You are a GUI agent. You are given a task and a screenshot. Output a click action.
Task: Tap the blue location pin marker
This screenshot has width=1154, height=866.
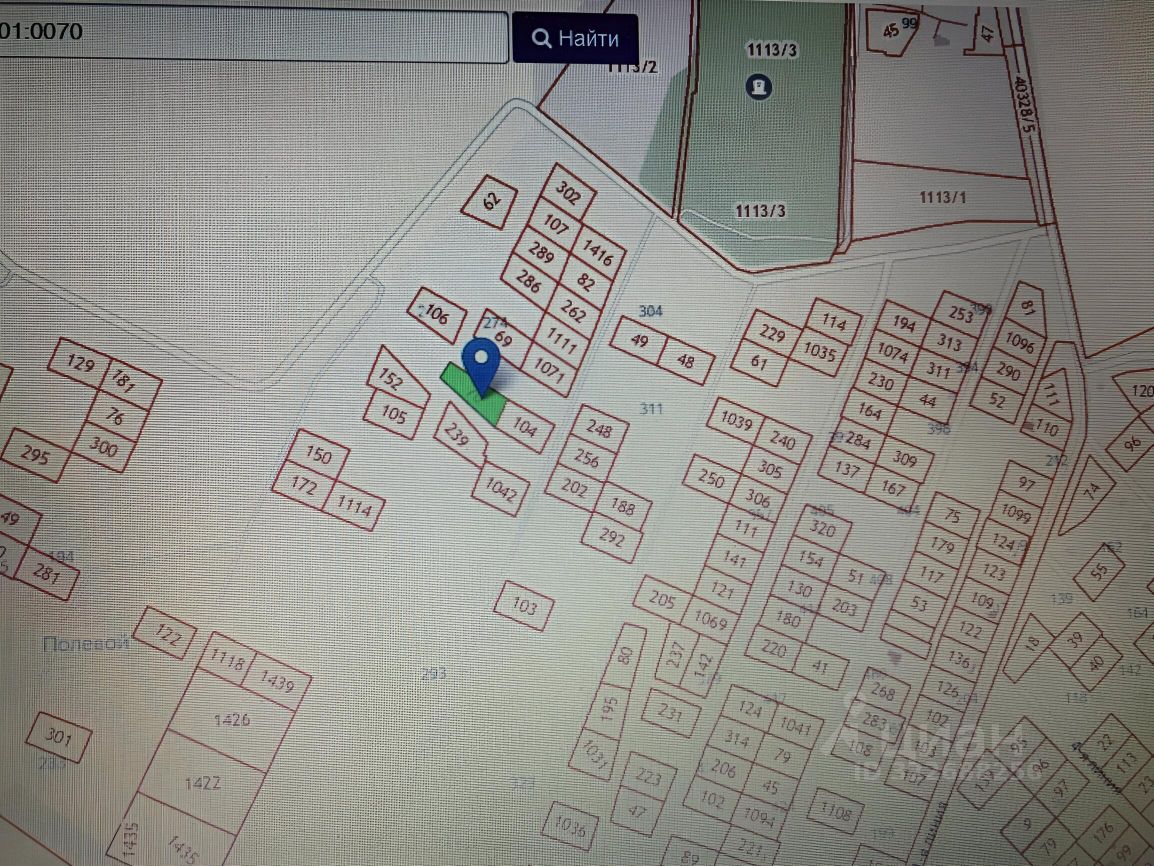pos(481,364)
